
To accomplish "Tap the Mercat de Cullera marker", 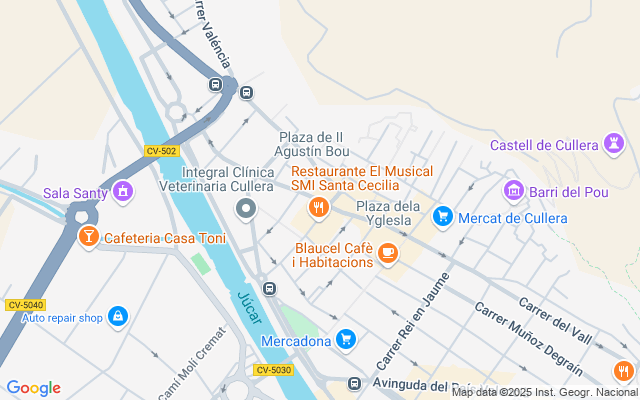I will pos(443,217).
